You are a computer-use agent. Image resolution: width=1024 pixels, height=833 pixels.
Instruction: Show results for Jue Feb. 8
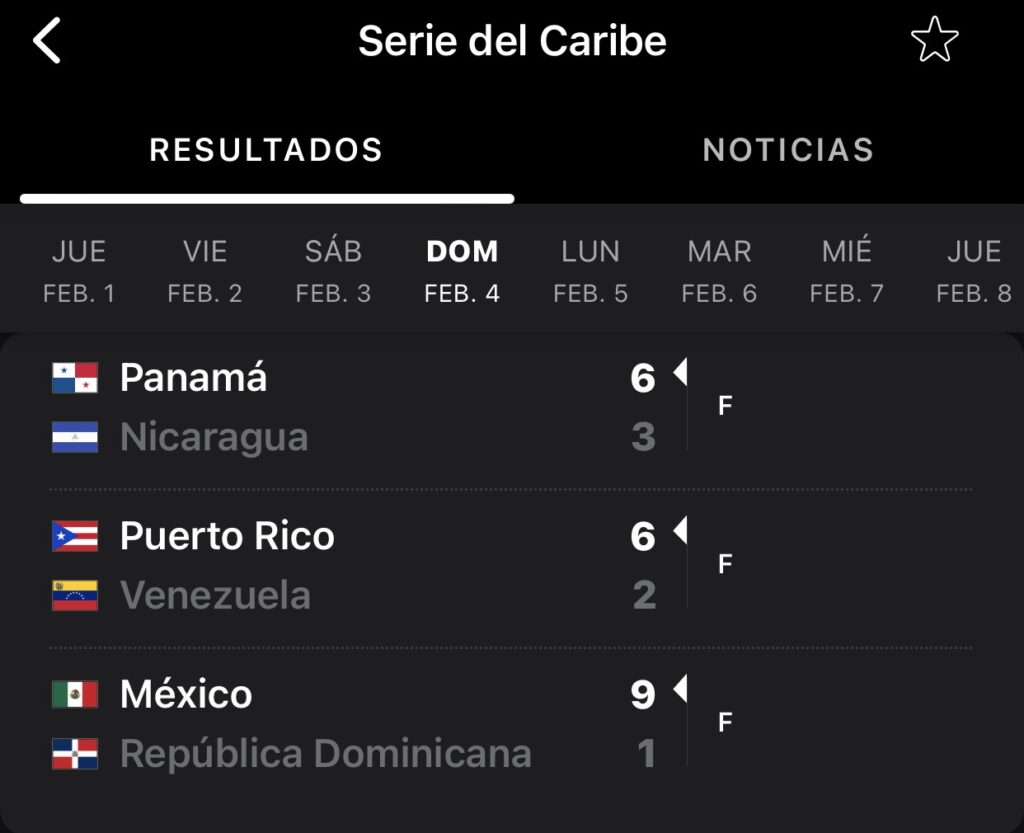click(974, 271)
